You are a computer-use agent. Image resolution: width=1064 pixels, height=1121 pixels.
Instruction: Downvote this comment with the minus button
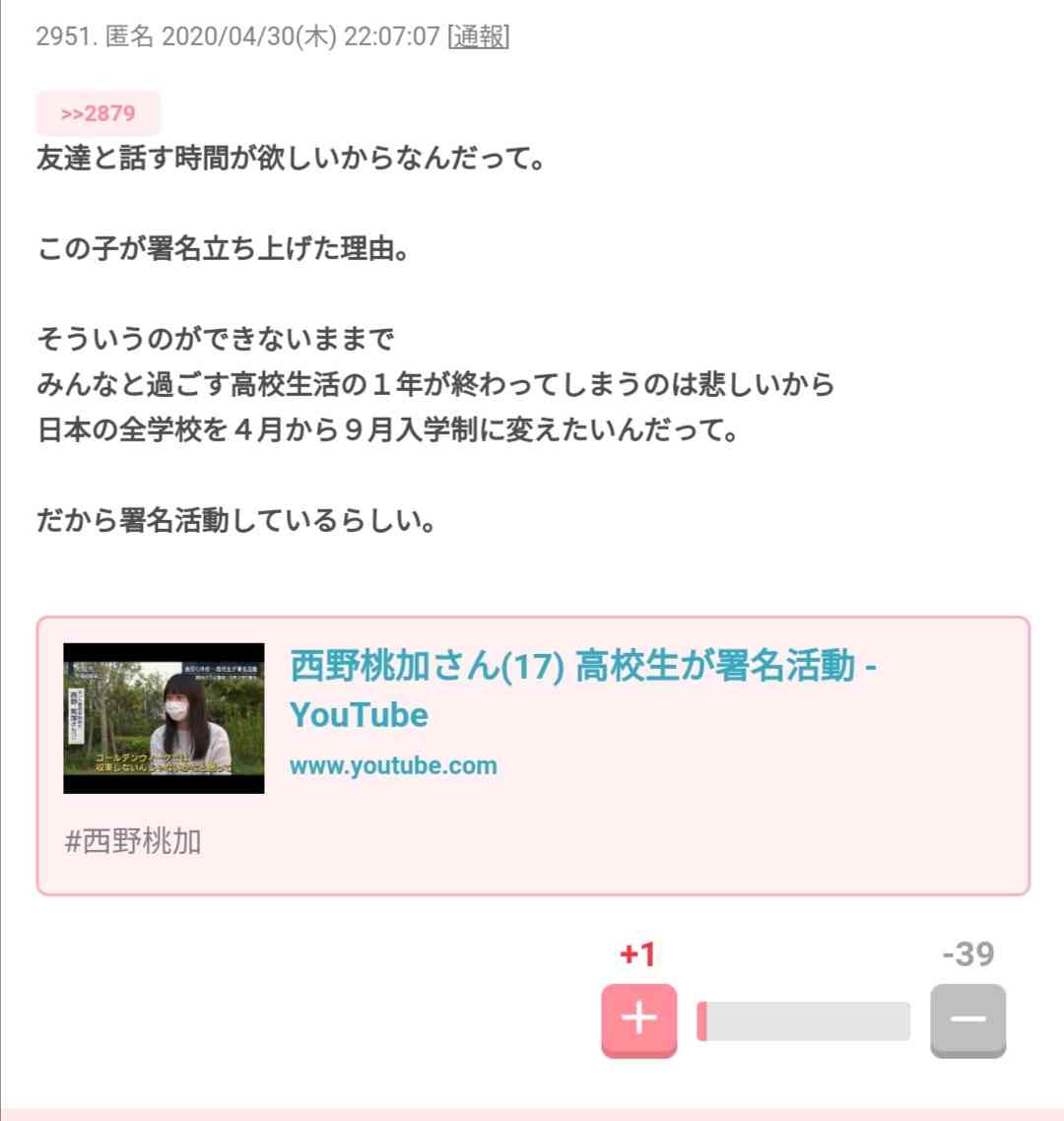tap(967, 1019)
